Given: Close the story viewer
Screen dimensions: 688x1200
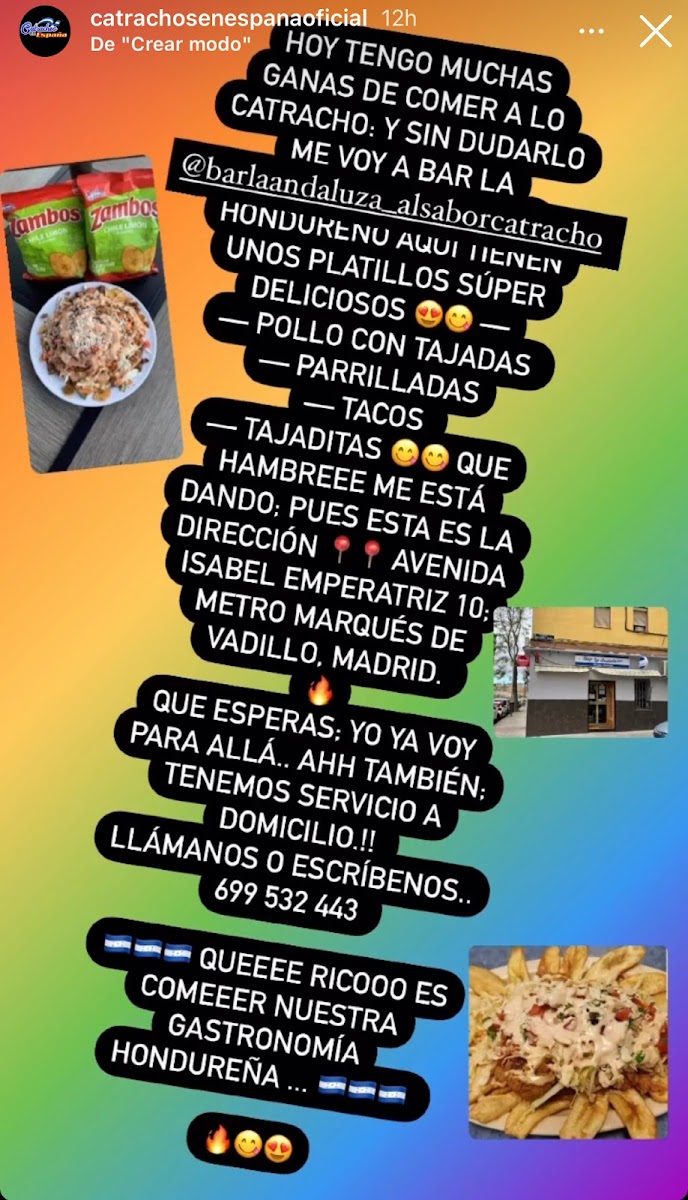Looking at the screenshot, I should coord(655,31).
